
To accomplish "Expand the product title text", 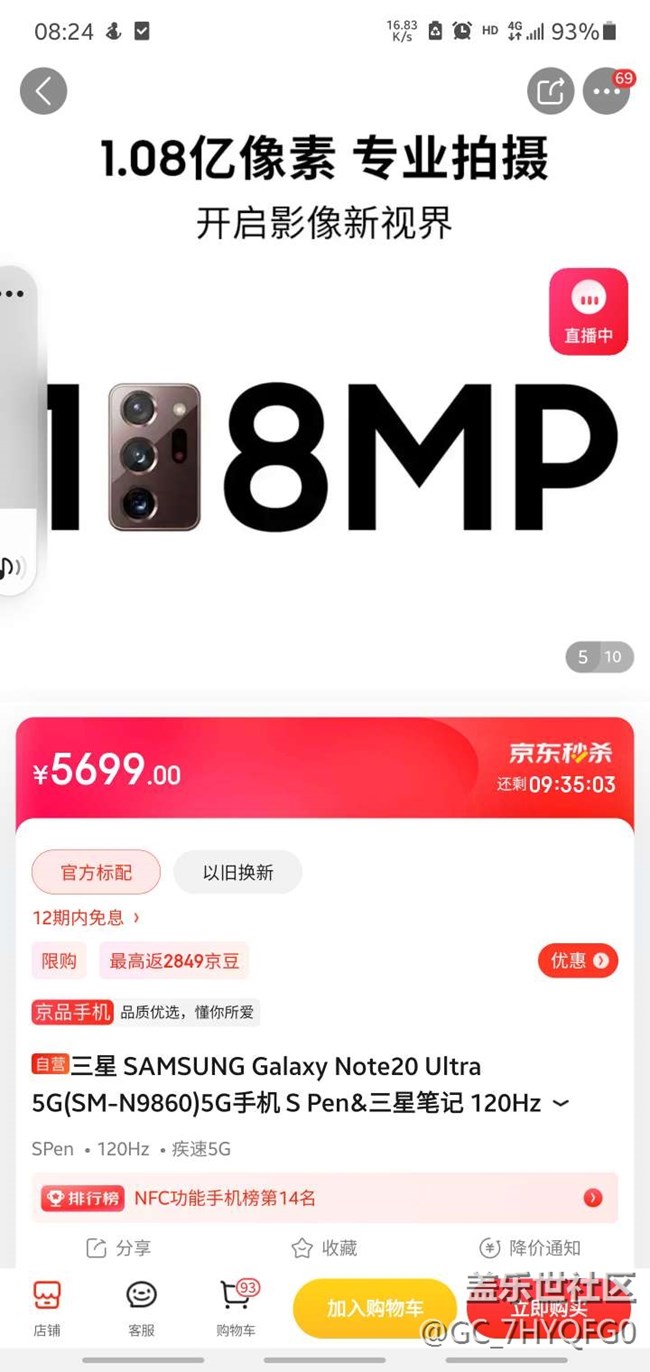I will coord(561,1103).
